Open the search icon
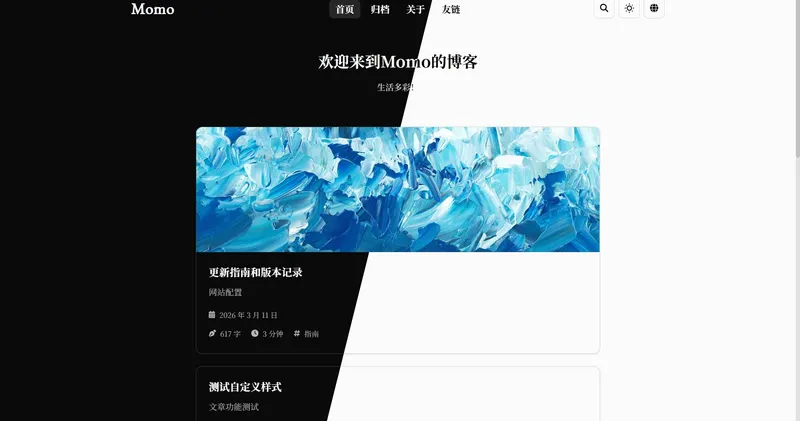The image size is (800, 421). (604, 9)
